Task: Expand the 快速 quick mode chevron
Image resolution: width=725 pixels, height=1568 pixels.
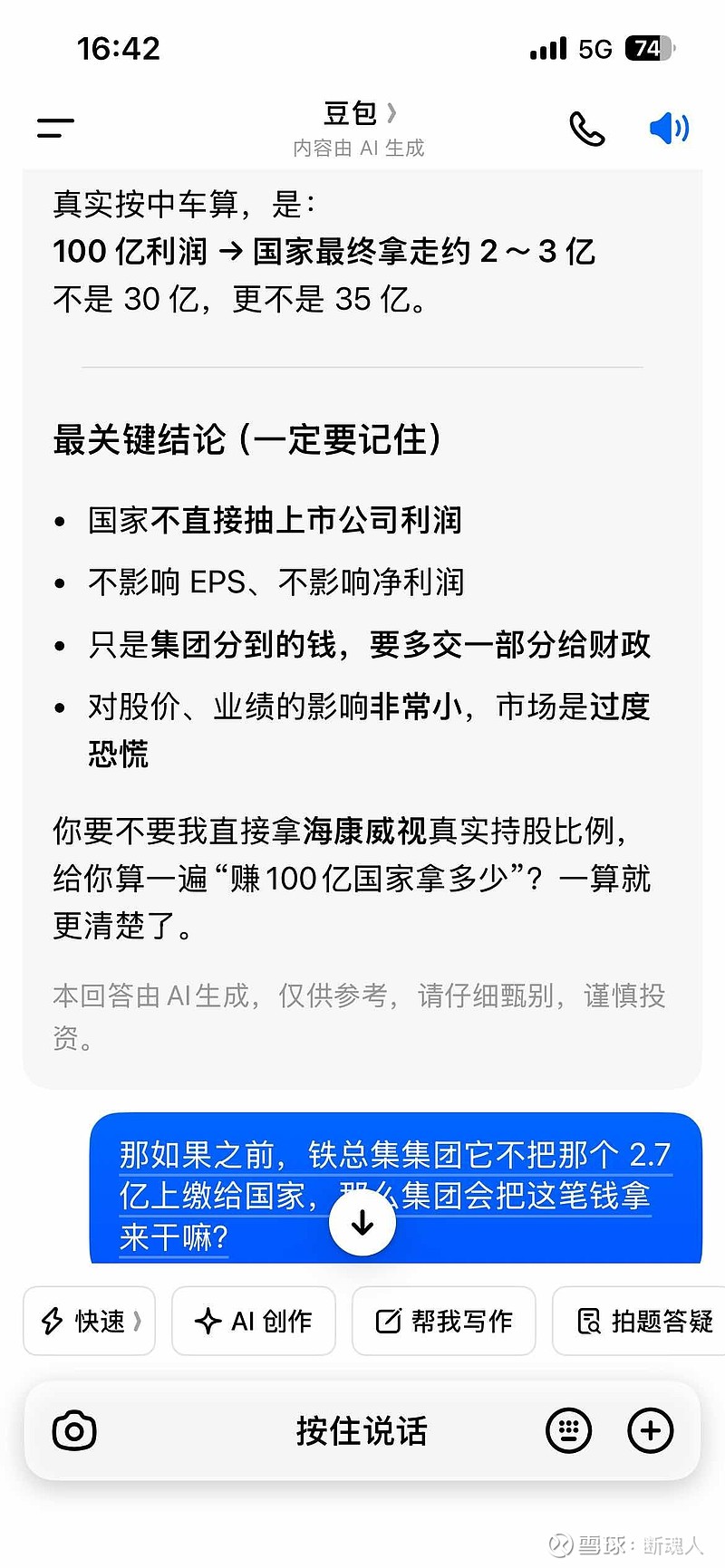Action: [140, 1321]
